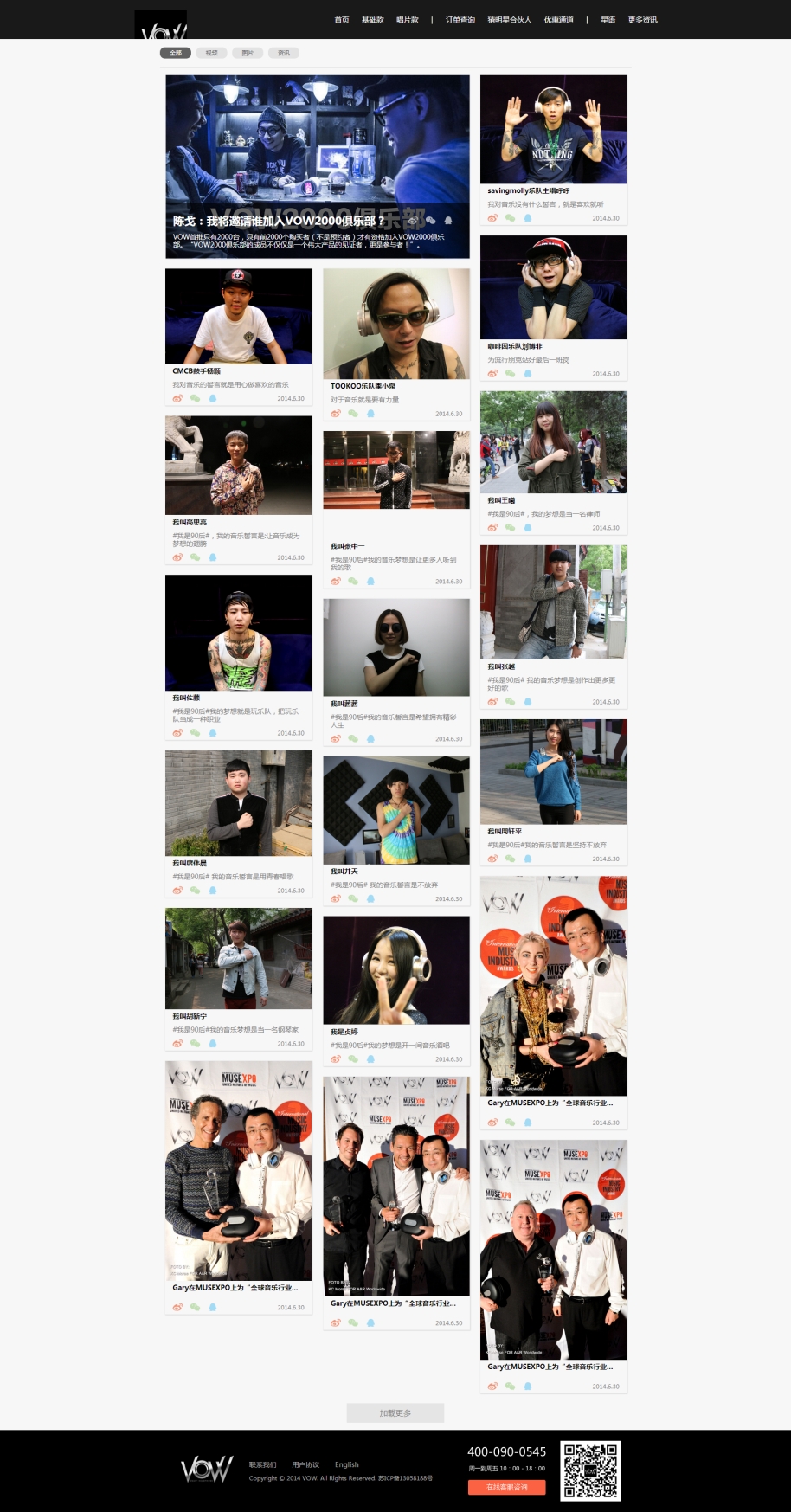Open the 陈戈 VOW2000俱乐部 featured article
Screen dimensions: 791x1512
318,166
